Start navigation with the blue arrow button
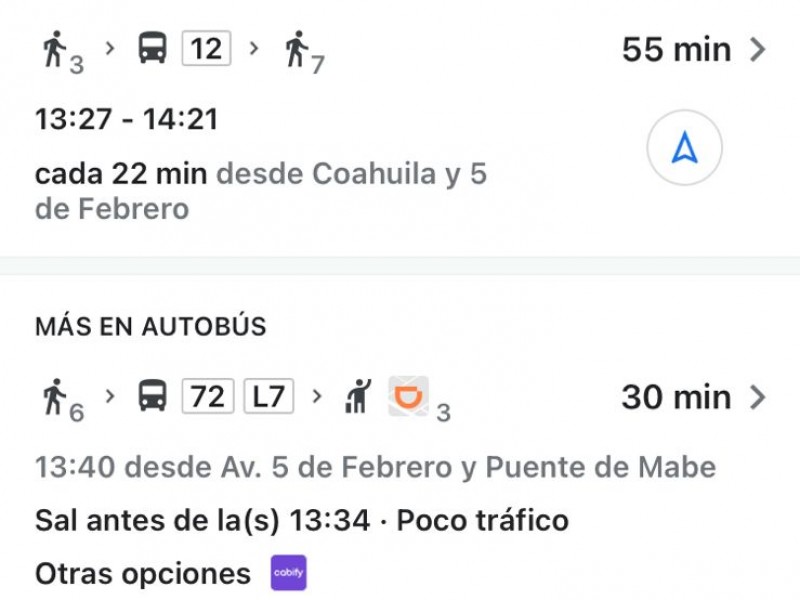The image size is (800, 600). click(684, 149)
